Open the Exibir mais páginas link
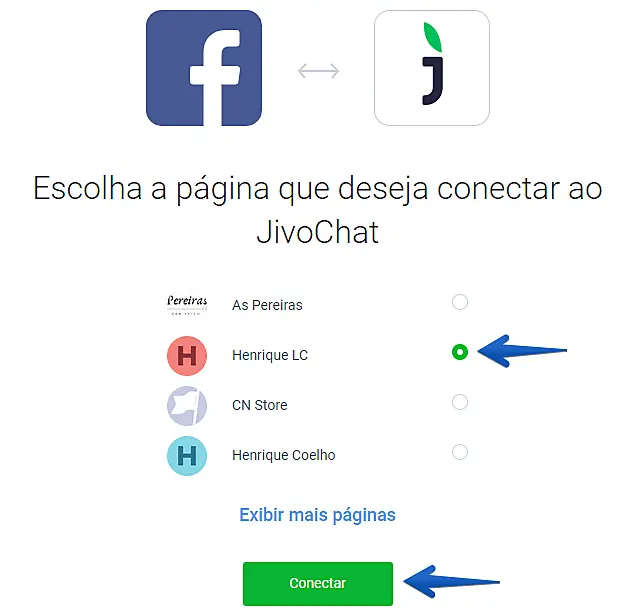Viewport: 636px width, 614px height. (x=317, y=515)
